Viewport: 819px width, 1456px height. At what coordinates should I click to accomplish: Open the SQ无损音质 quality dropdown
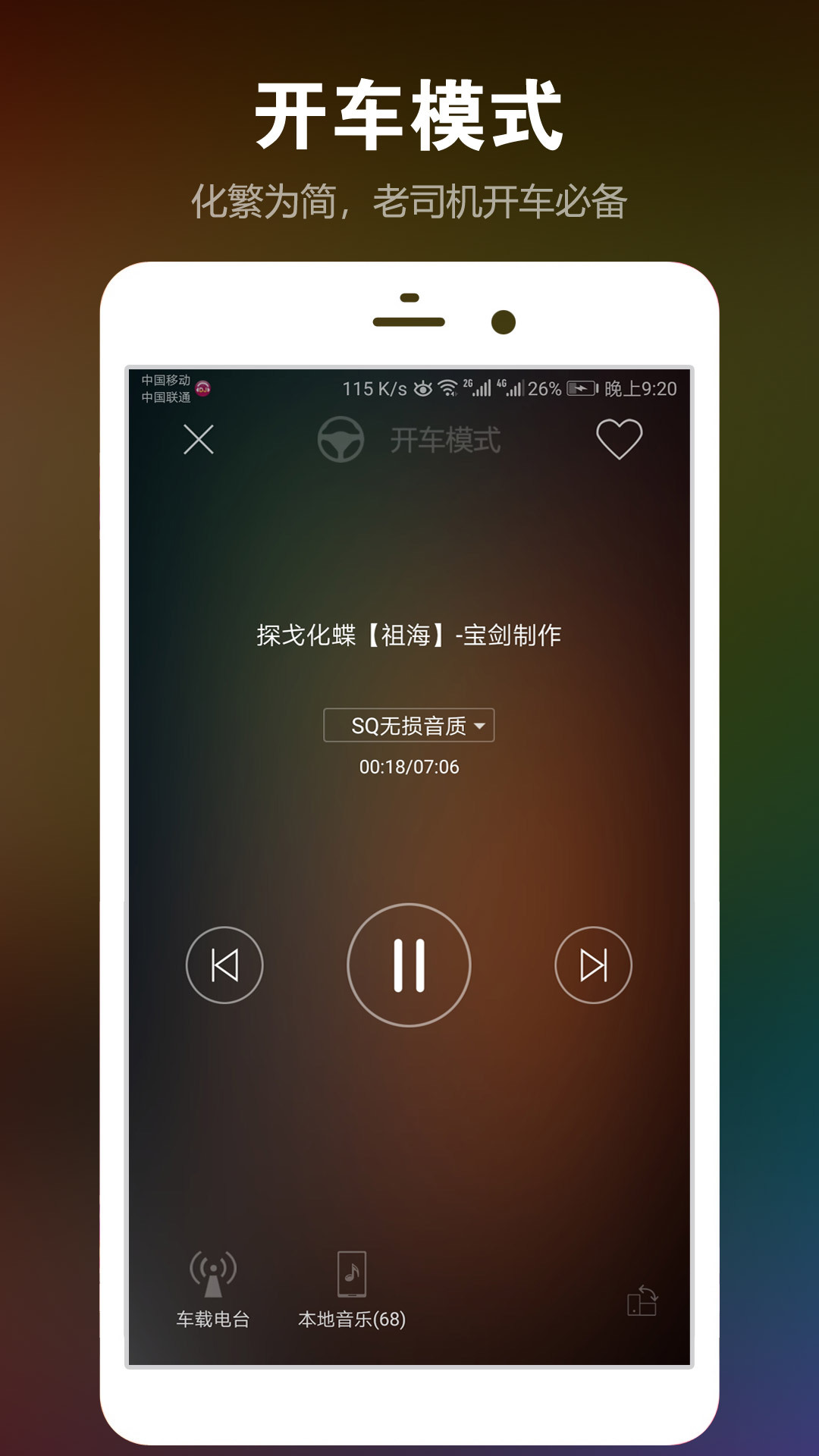tap(409, 726)
